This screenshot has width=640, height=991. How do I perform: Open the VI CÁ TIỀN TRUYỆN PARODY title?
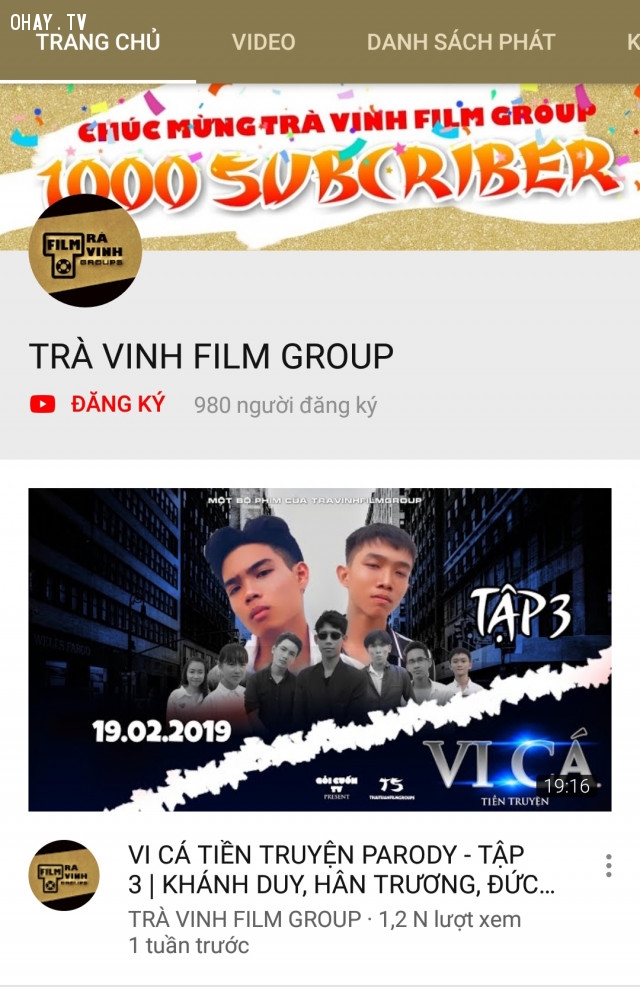point(340,869)
